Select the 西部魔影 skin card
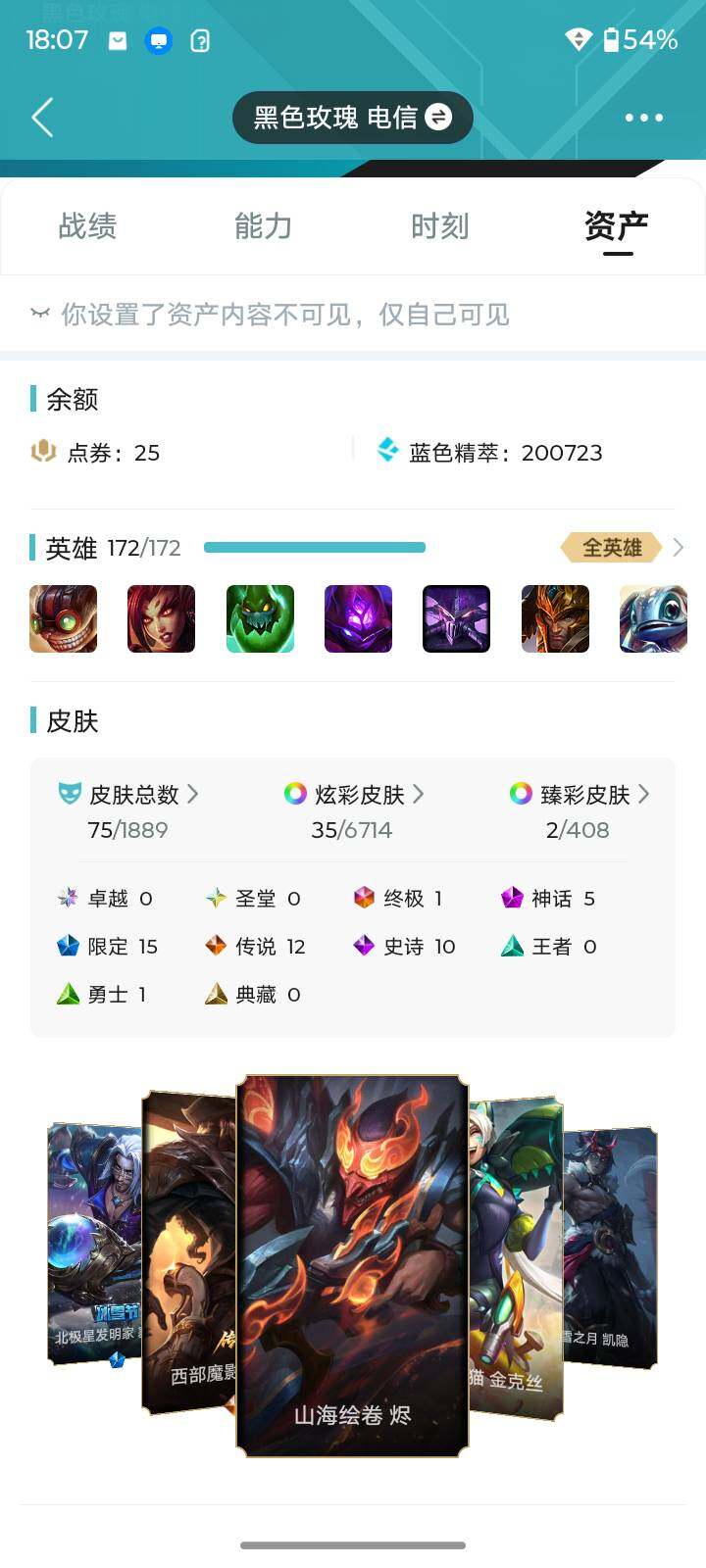 point(189,1254)
